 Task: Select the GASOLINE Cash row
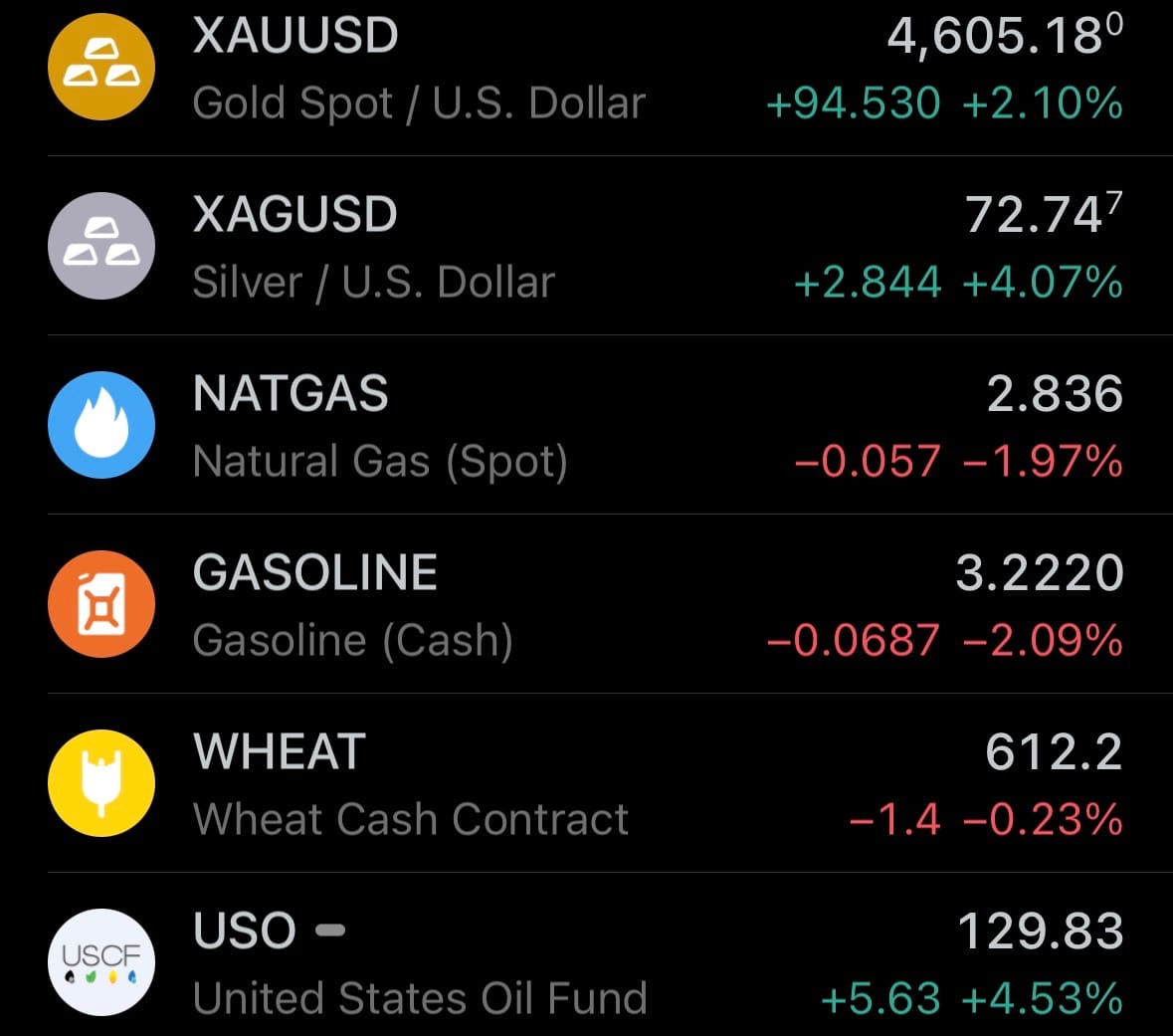click(x=586, y=605)
